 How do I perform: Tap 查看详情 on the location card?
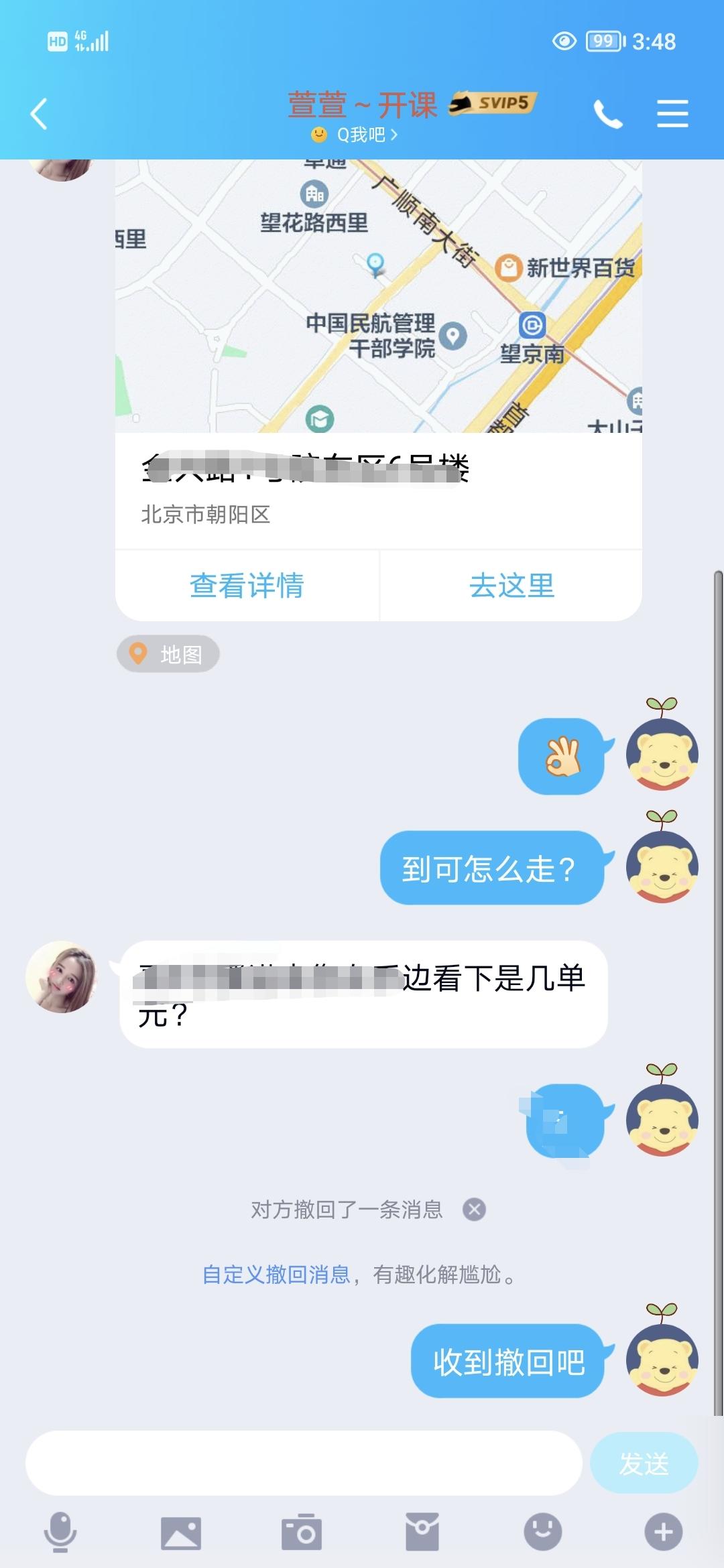pos(247,586)
